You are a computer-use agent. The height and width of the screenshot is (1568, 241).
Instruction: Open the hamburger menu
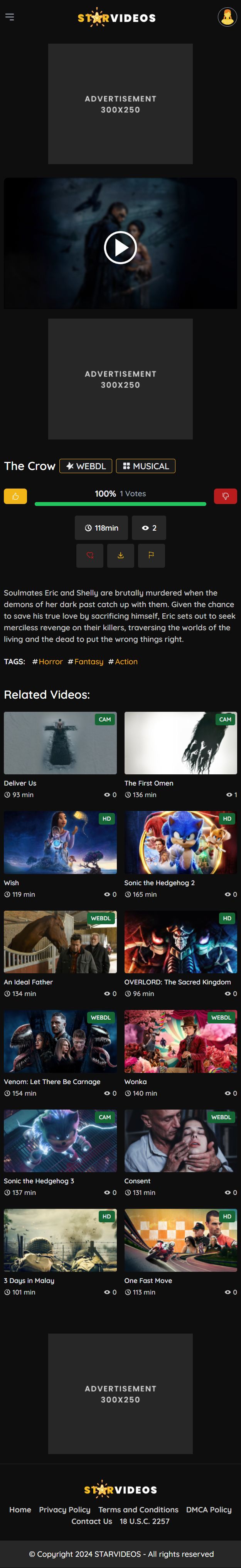[10, 17]
